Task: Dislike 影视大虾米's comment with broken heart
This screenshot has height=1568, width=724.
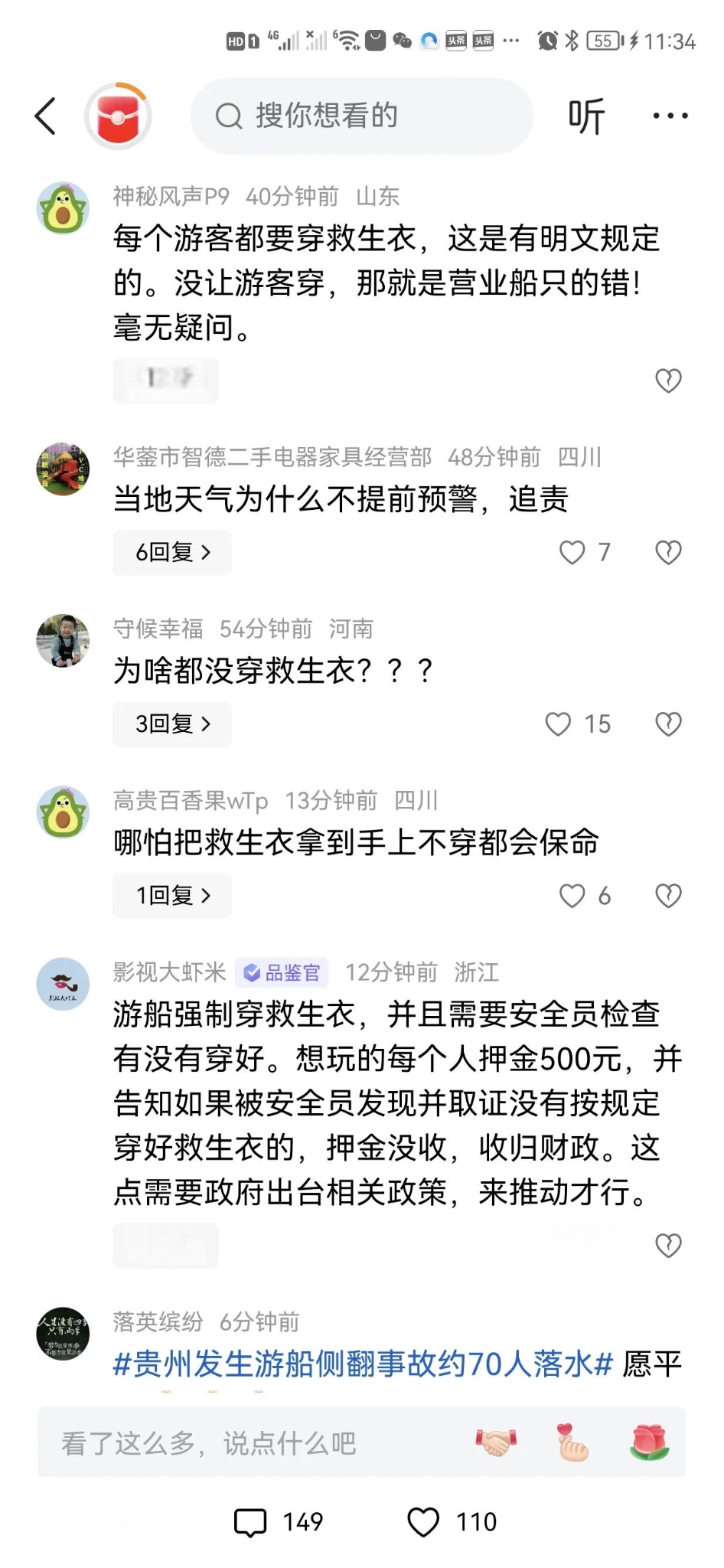Action: (x=668, y=1246)
